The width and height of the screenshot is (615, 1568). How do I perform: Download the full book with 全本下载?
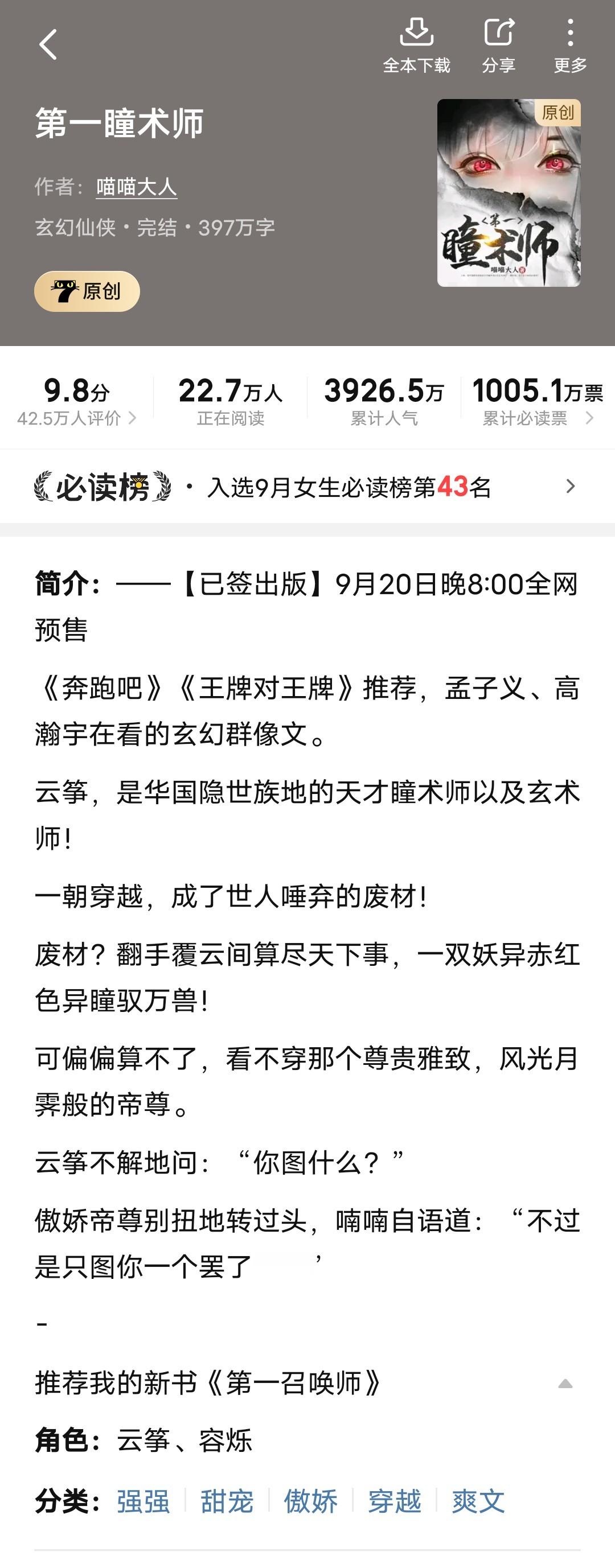[416, 44]
